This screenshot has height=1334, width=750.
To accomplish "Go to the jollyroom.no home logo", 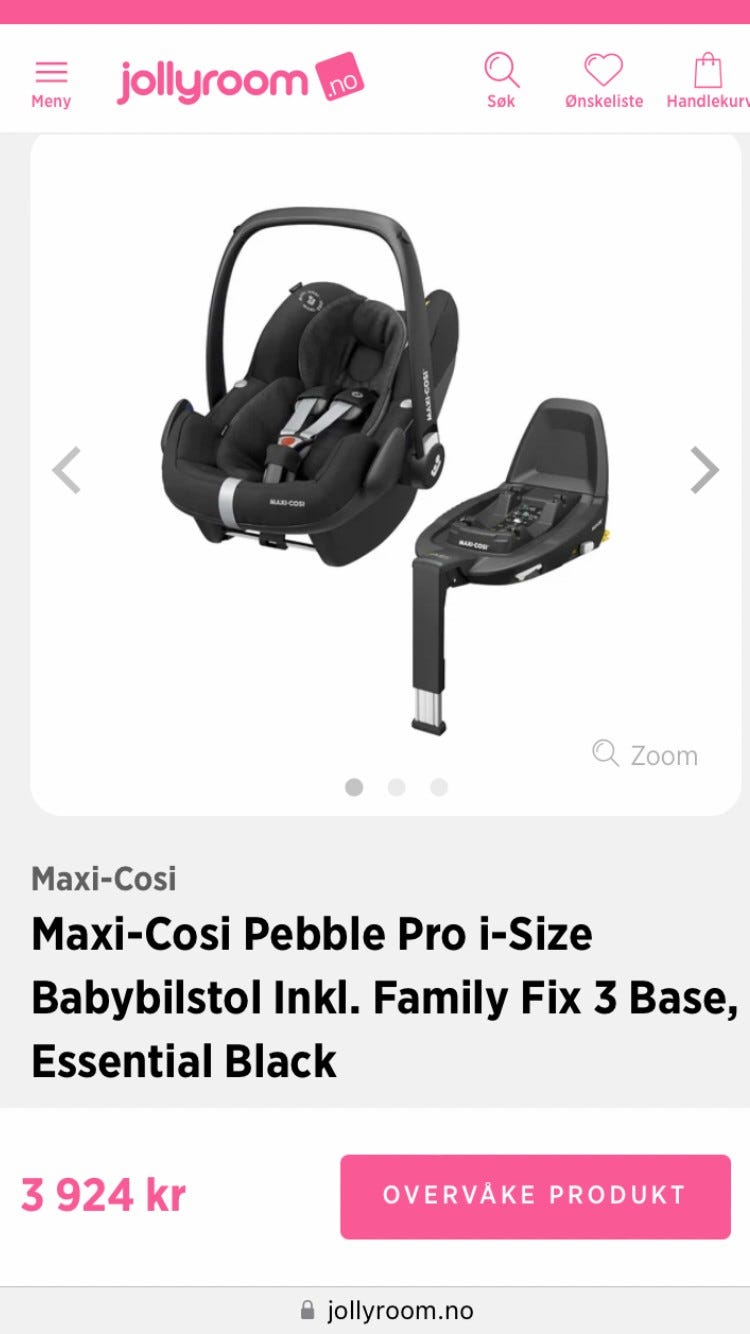I will click(240, 80).
